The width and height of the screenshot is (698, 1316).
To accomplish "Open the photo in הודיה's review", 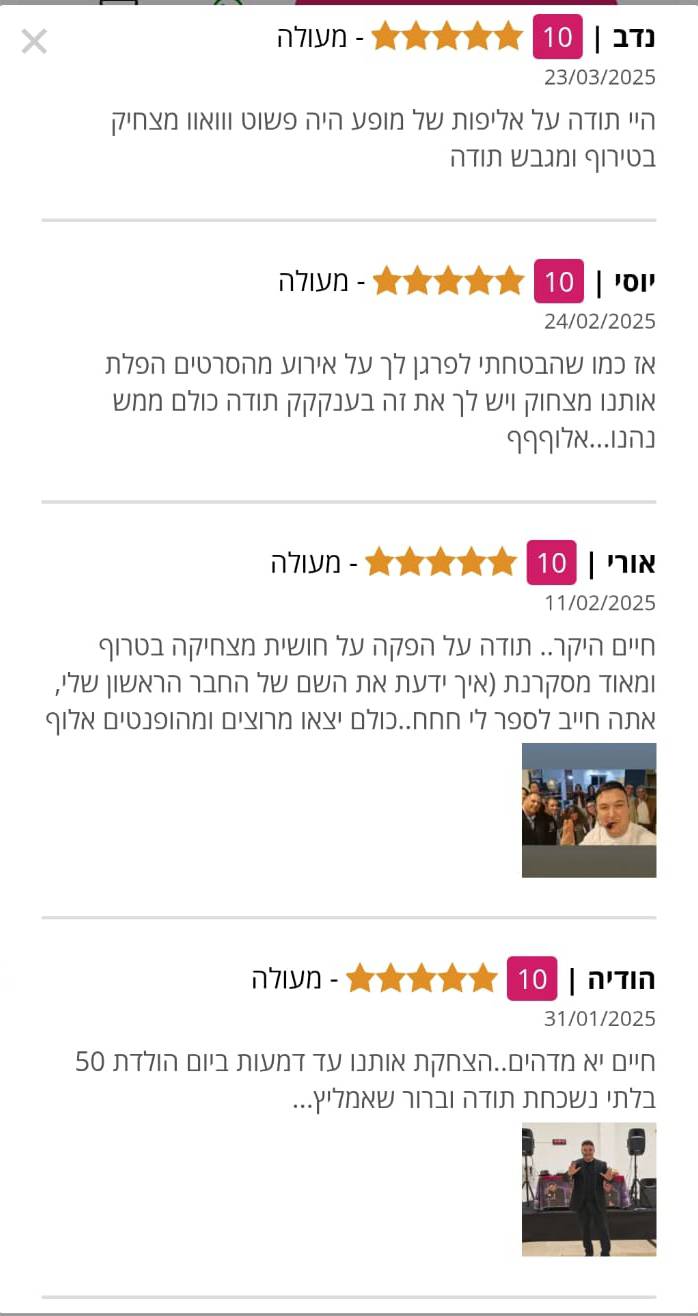I will (589, 1188).
